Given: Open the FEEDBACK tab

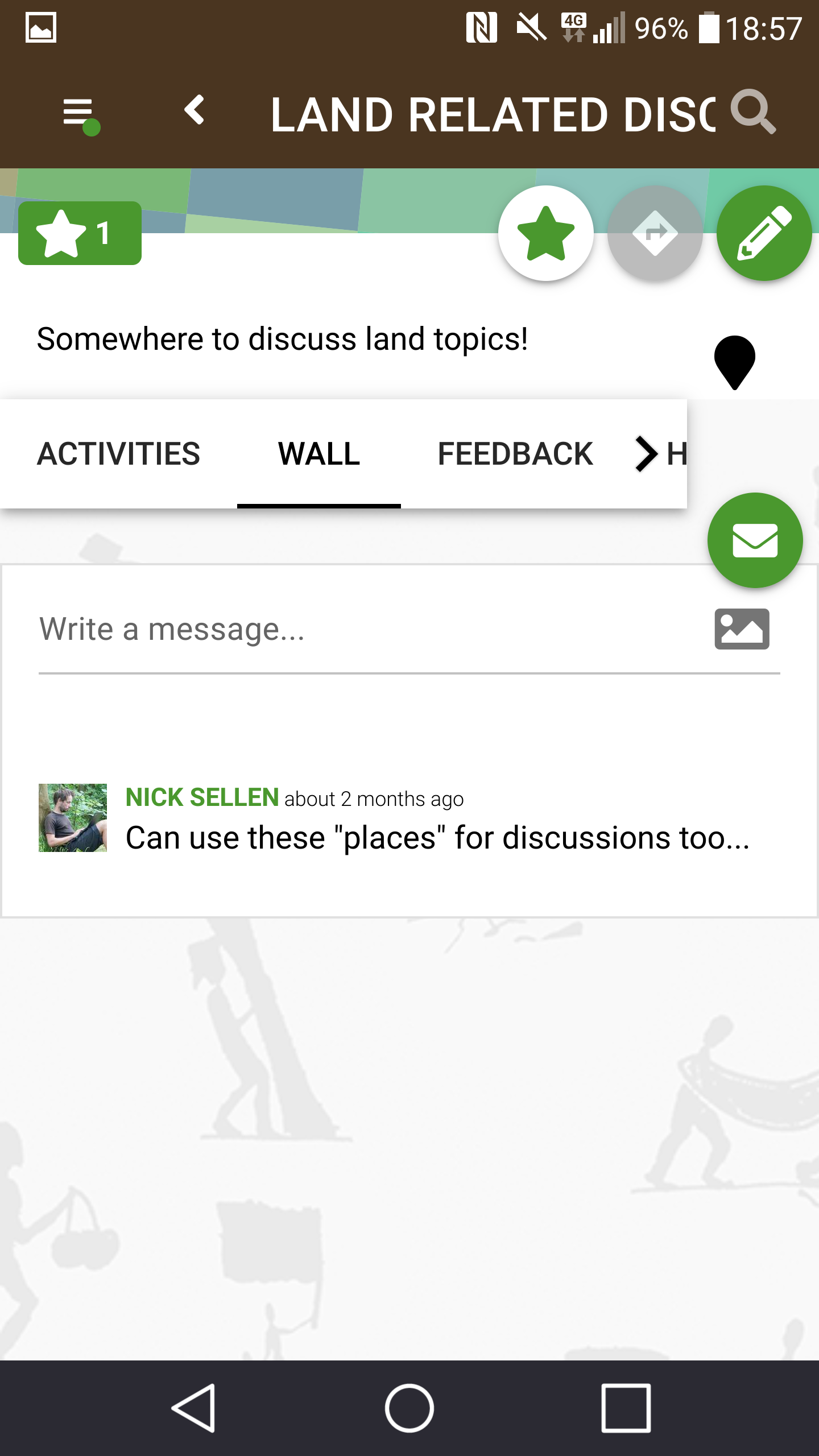Looking at the screenshot, I should (515, 454).
